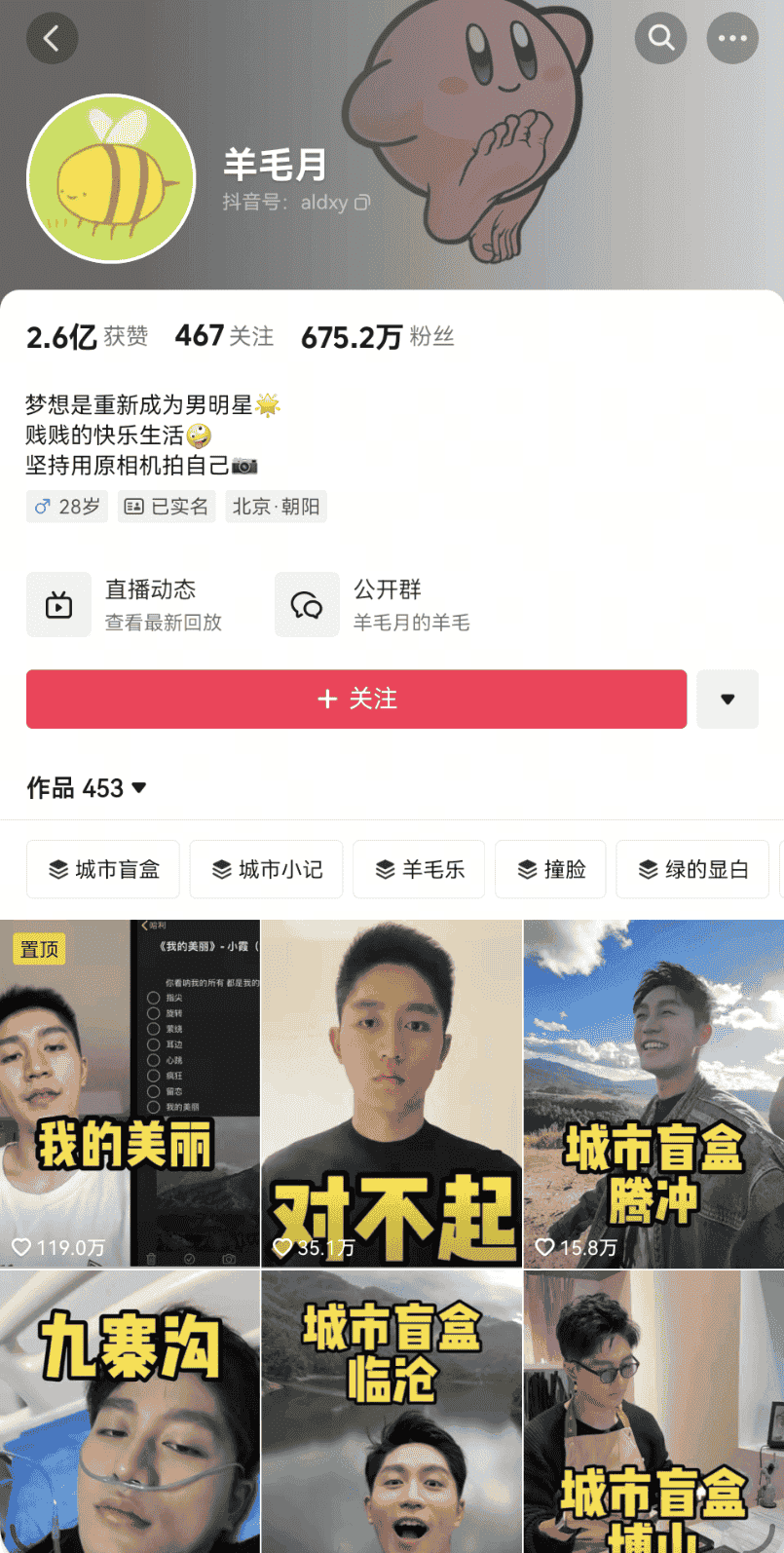Image resolution: width=784 pixels, height=1553 pixels.
Task: Play the pinned video 我的美丽
Action: click(x=130, y=1091)
